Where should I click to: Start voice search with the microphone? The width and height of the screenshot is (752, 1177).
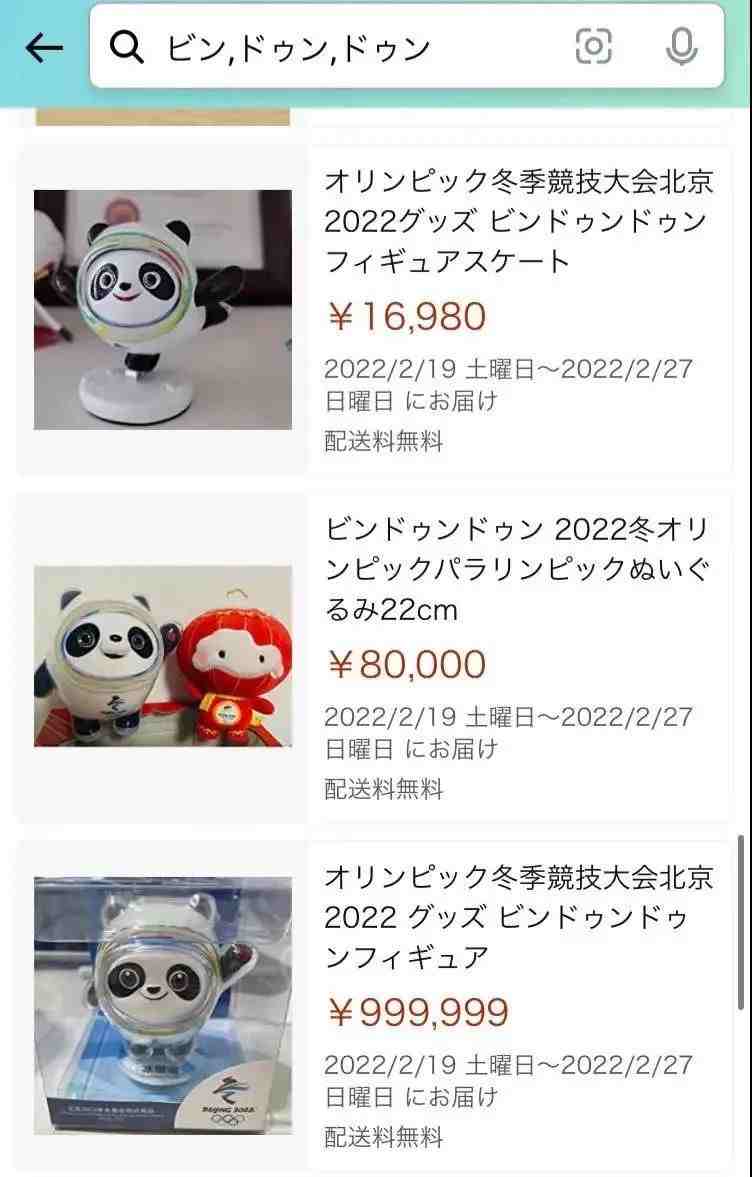click(x=681, y=46)
